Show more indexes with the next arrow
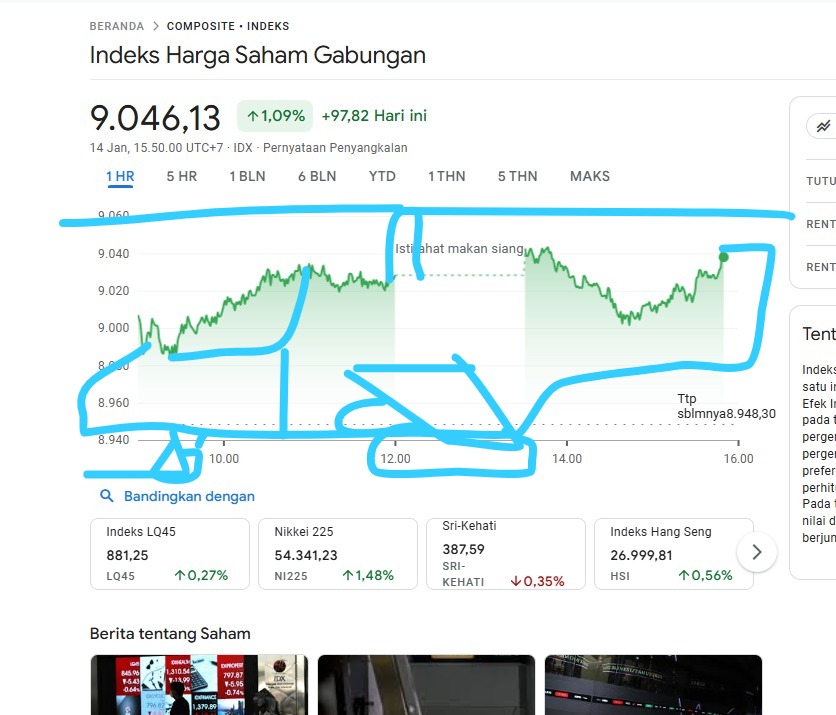The image size is (836, 715). [757, 552]
